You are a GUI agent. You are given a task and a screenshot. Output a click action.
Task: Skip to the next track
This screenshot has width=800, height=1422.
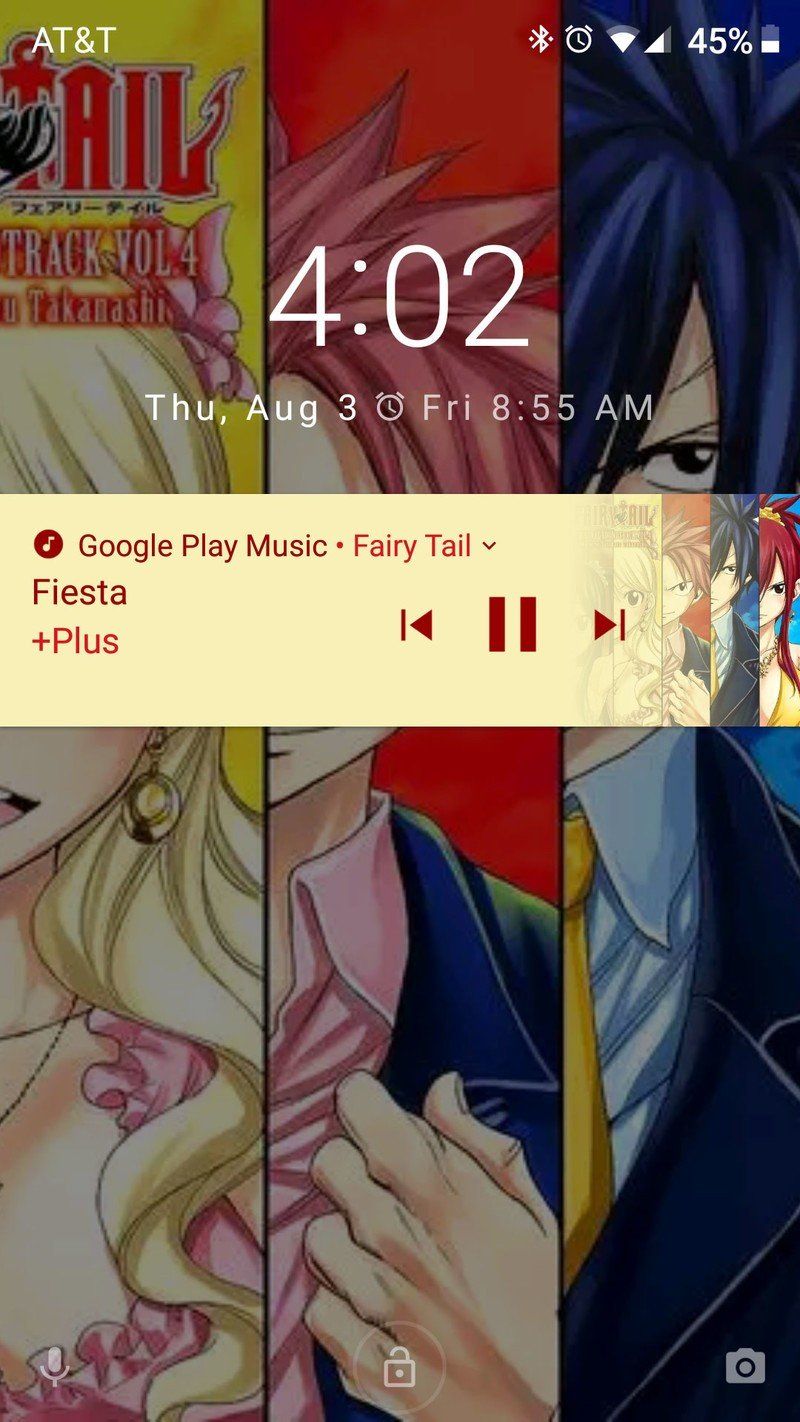point(609,625)
